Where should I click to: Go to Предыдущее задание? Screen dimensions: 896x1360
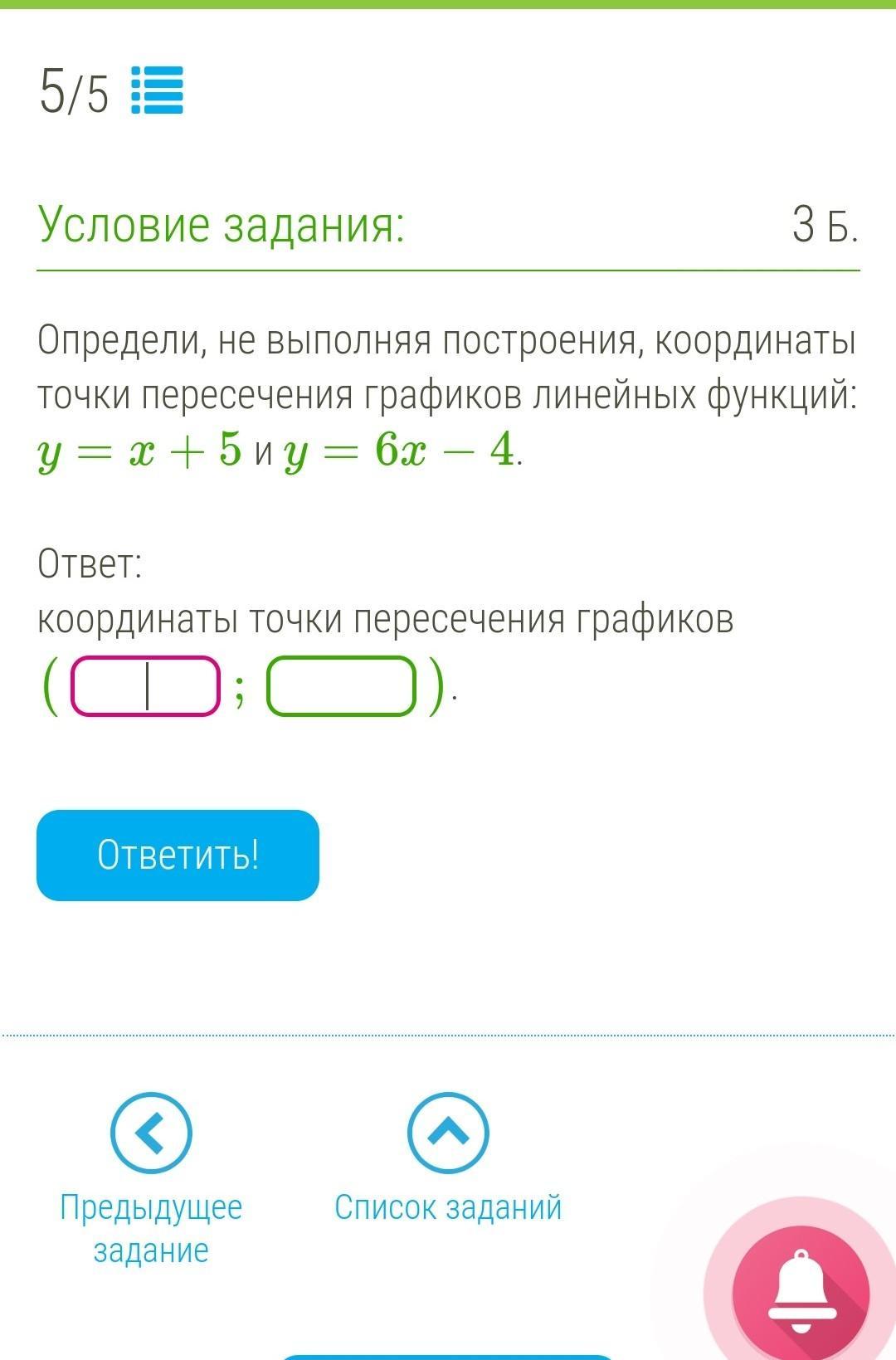point(151,1179)
